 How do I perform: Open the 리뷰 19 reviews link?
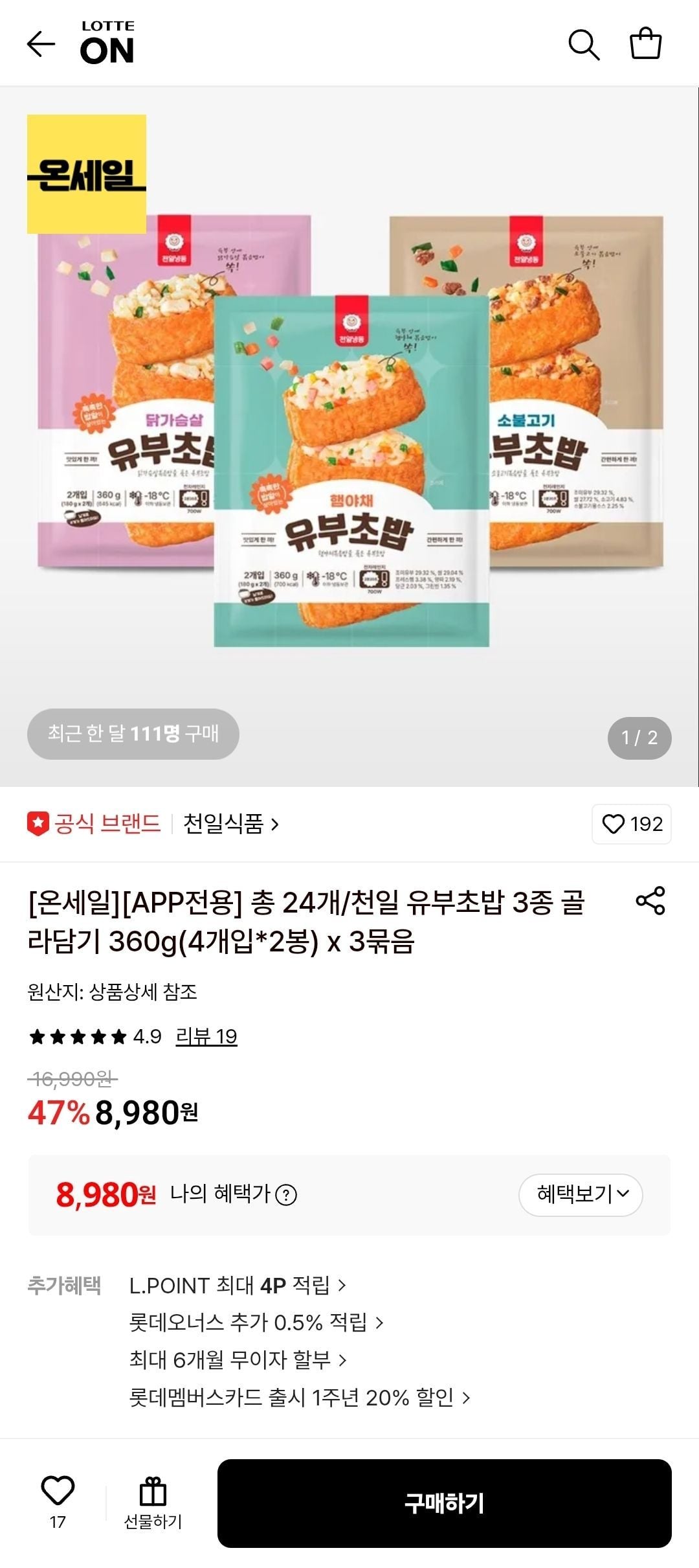click(206, 1036)
